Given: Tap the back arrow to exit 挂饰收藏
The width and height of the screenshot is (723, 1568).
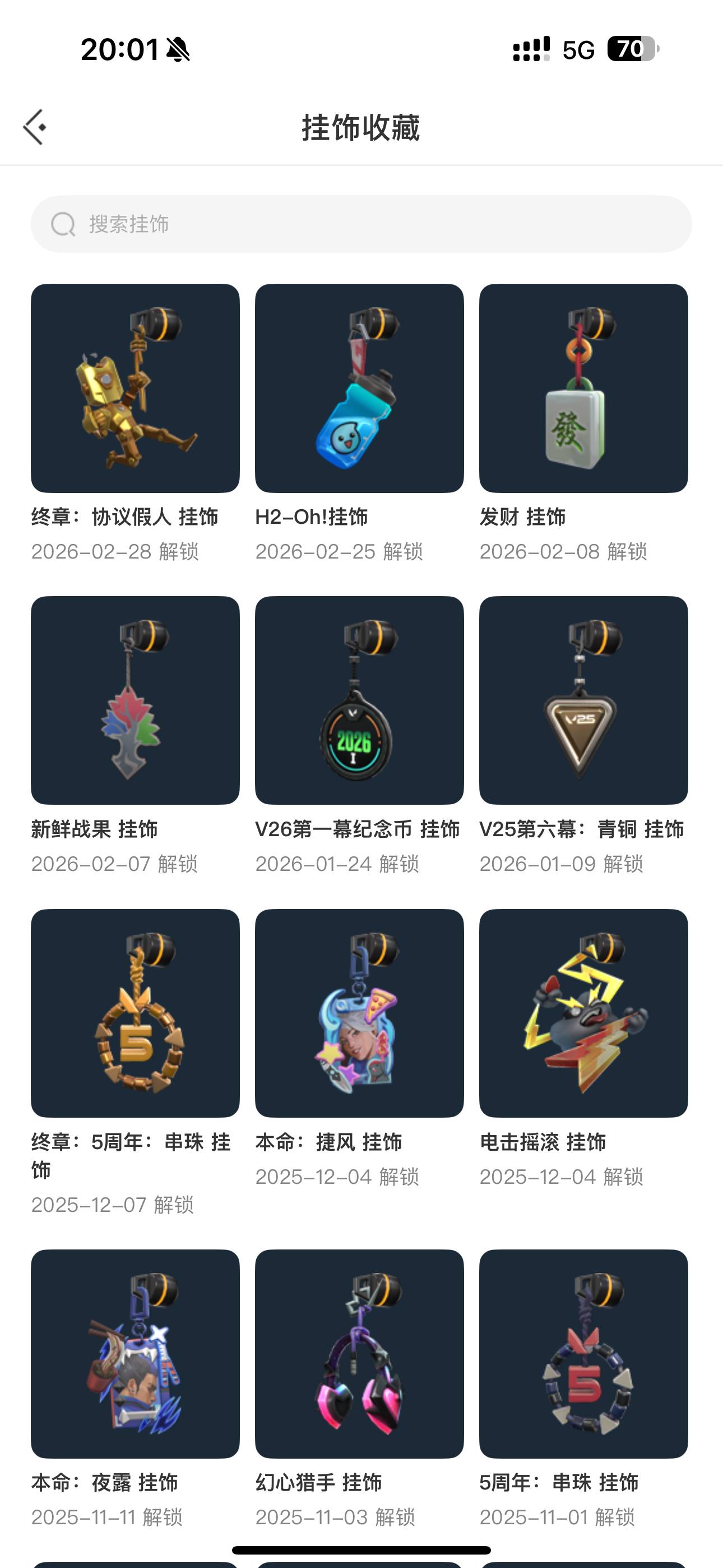Looking at the screenshot, I should [x=35, y=127].
